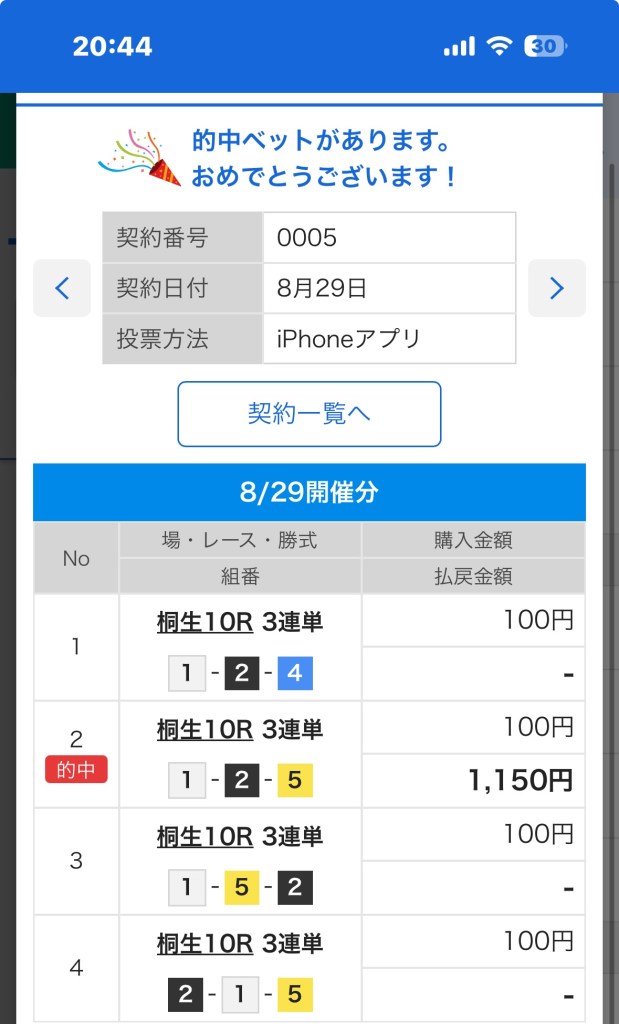Go to the next contract with right arrow
Viewport: 619px width, 1024px height.
[x=556, y=288]
